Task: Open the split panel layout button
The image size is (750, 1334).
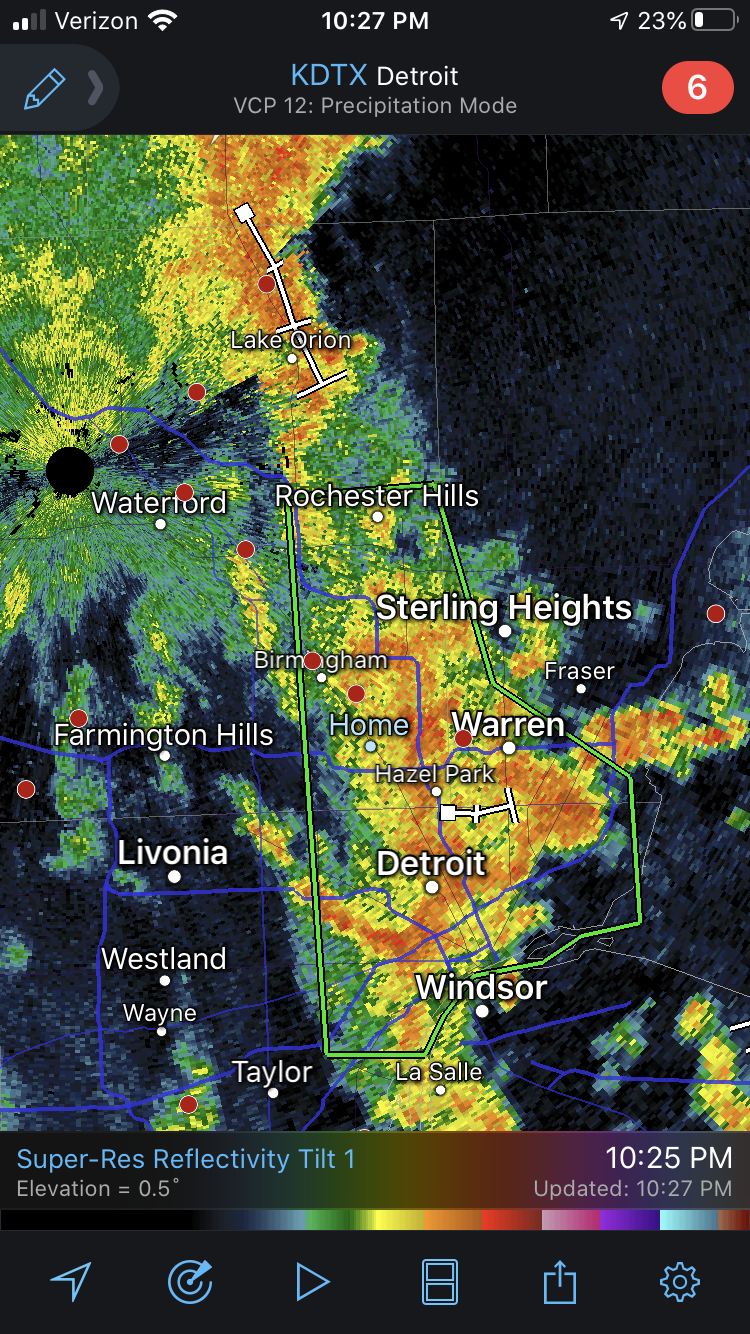Action: pos(440,1281)
